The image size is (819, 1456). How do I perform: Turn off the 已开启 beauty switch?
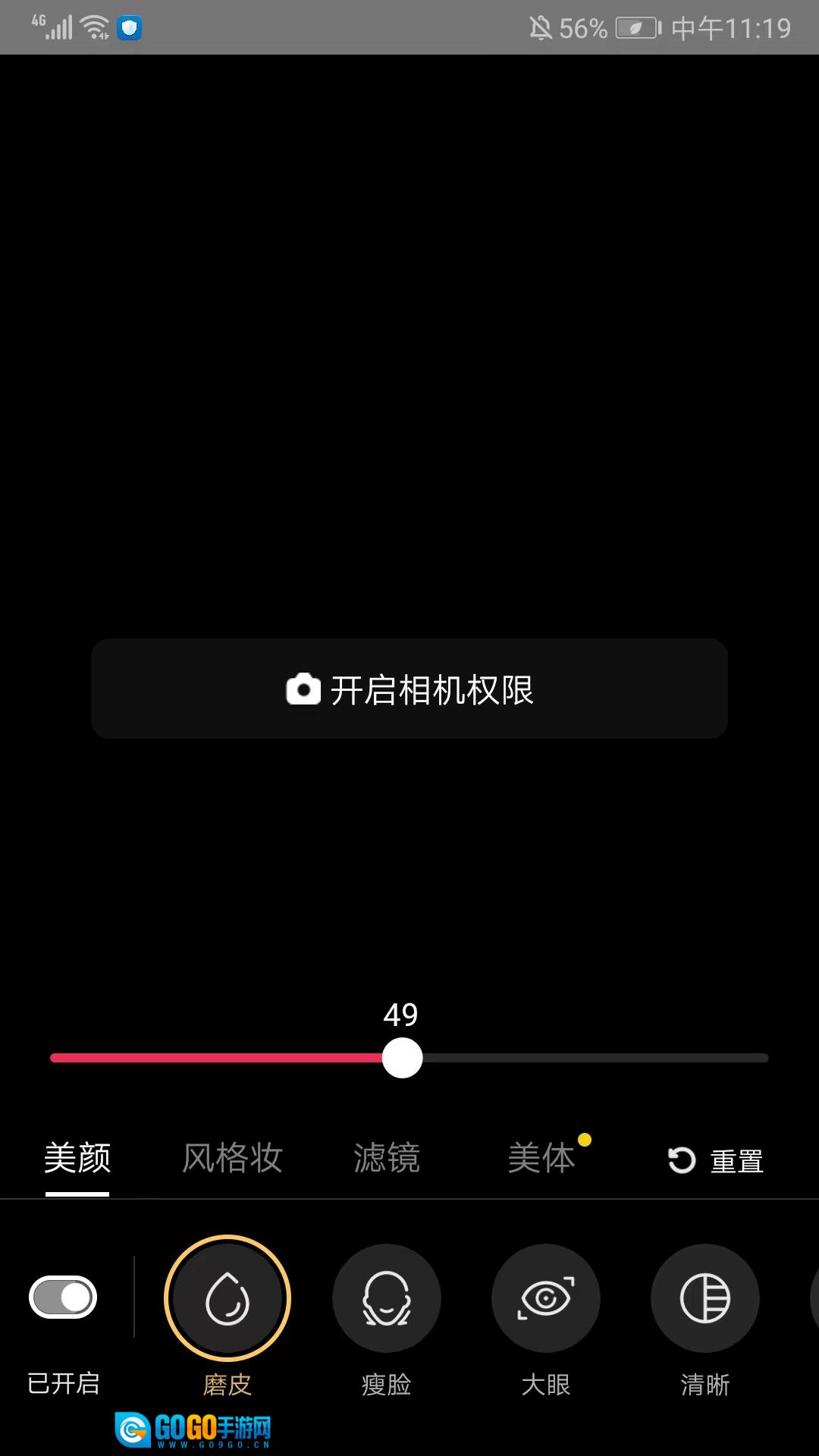click(63, 1298)
